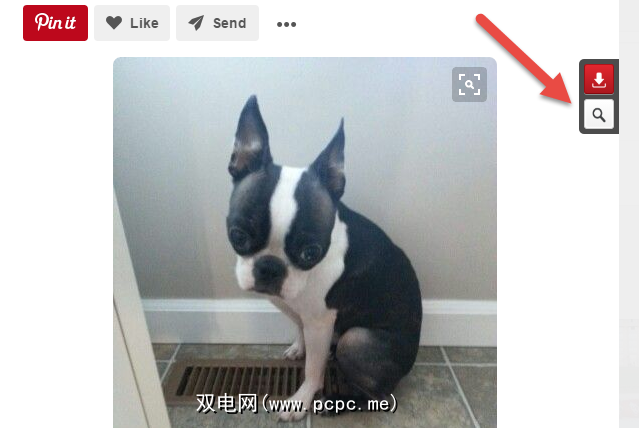Viewport: 639px width, 428px height.
Task: Like this pin
Action: pyautogui.click(x=132, y=23)
